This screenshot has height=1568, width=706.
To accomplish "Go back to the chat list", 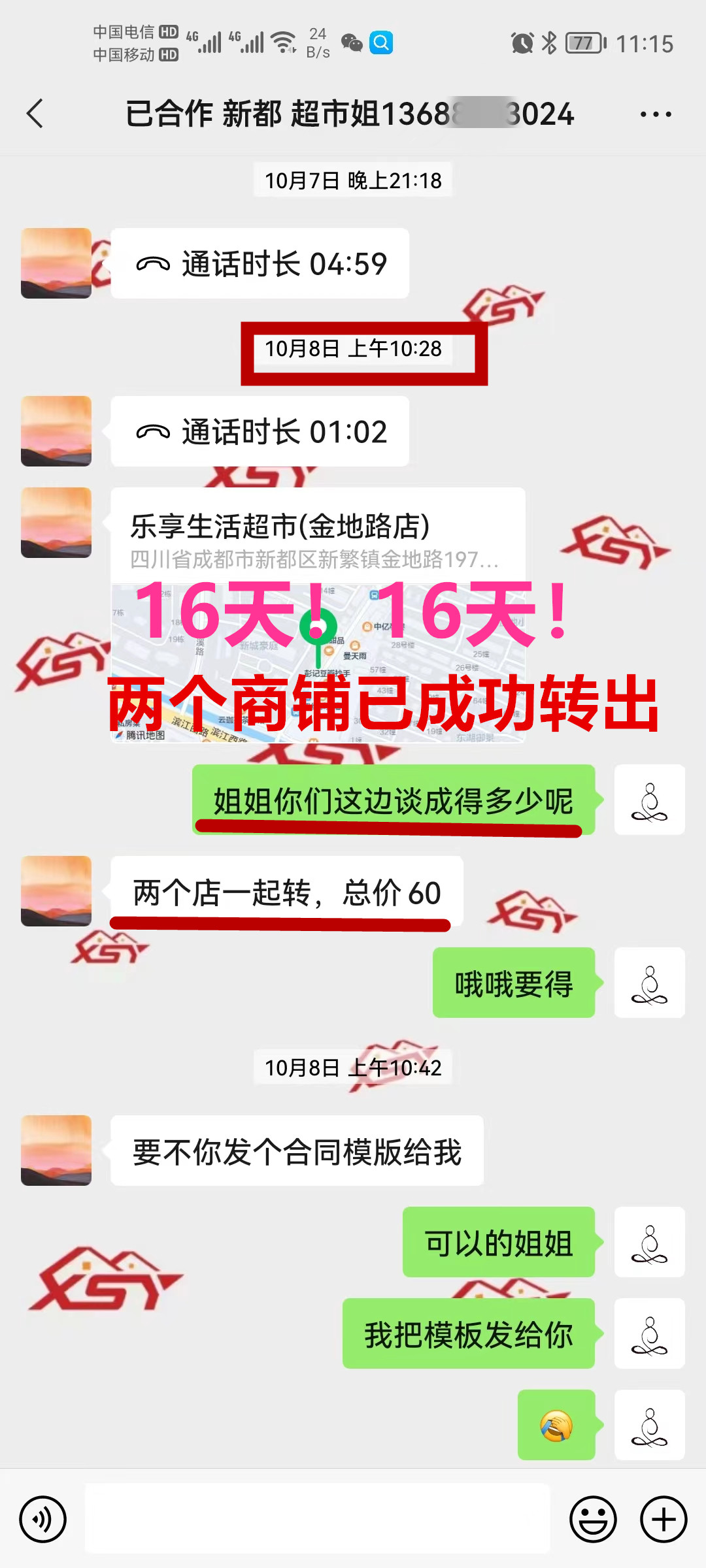I will 35,114.
